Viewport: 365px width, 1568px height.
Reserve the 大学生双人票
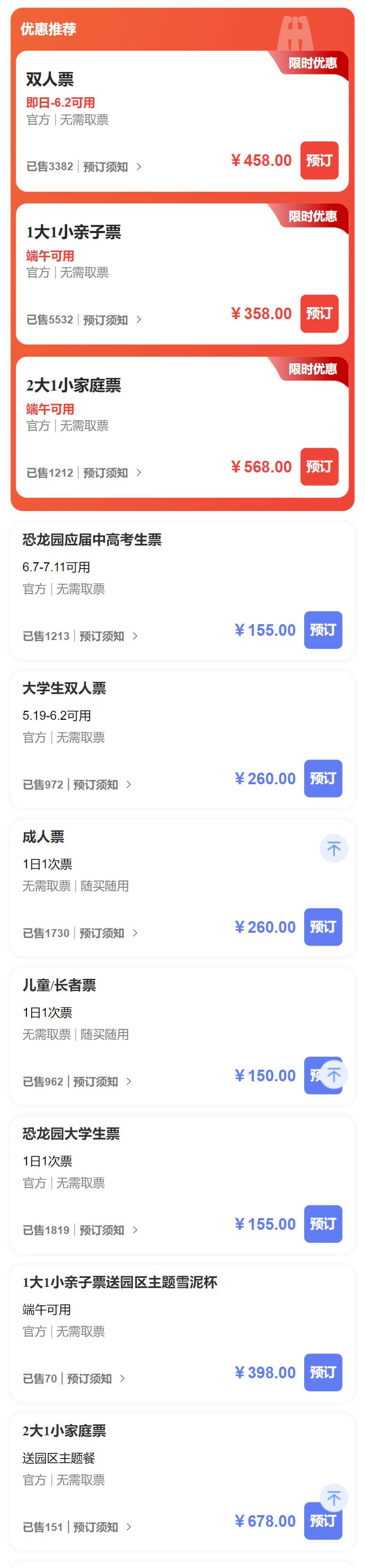point(322,778)
